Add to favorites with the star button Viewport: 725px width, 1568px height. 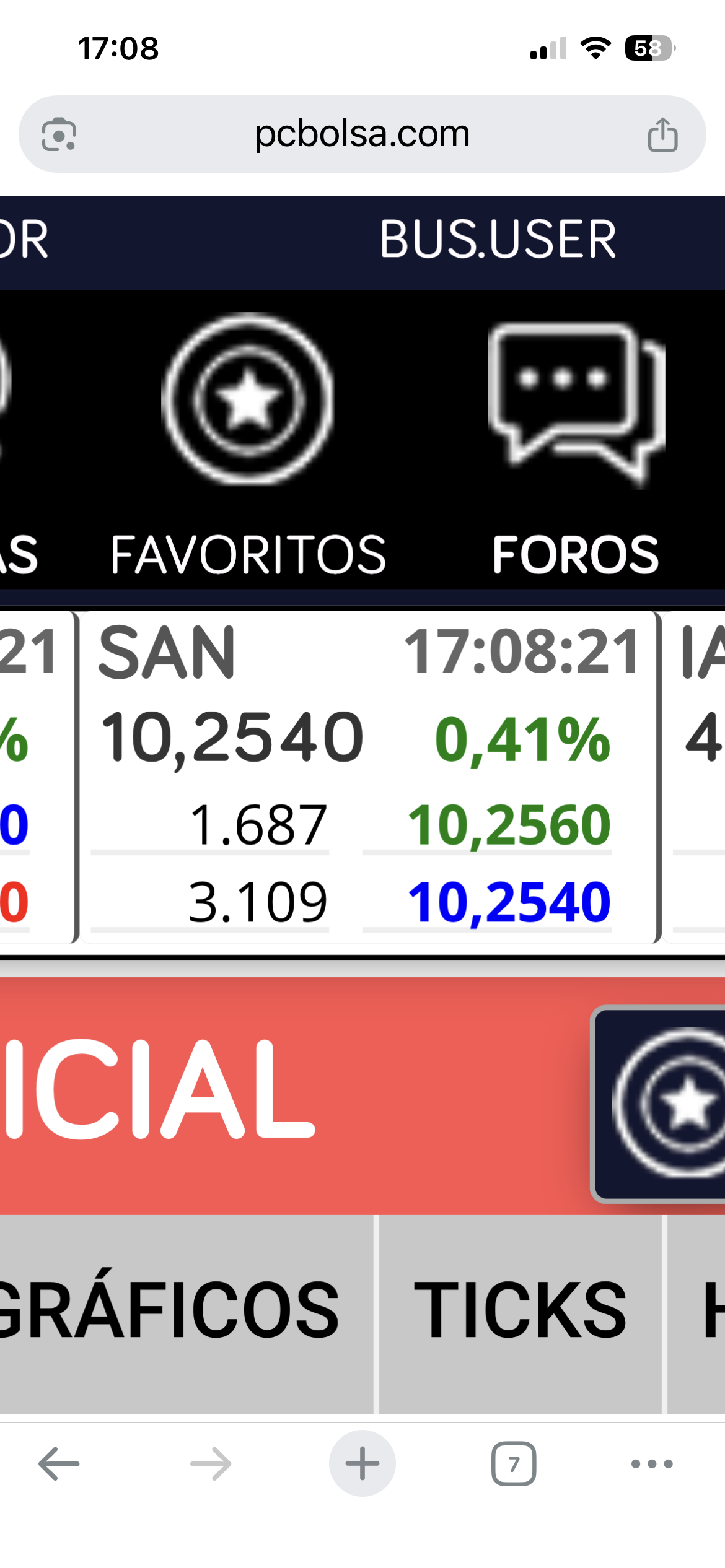[x=666, y=1104]
